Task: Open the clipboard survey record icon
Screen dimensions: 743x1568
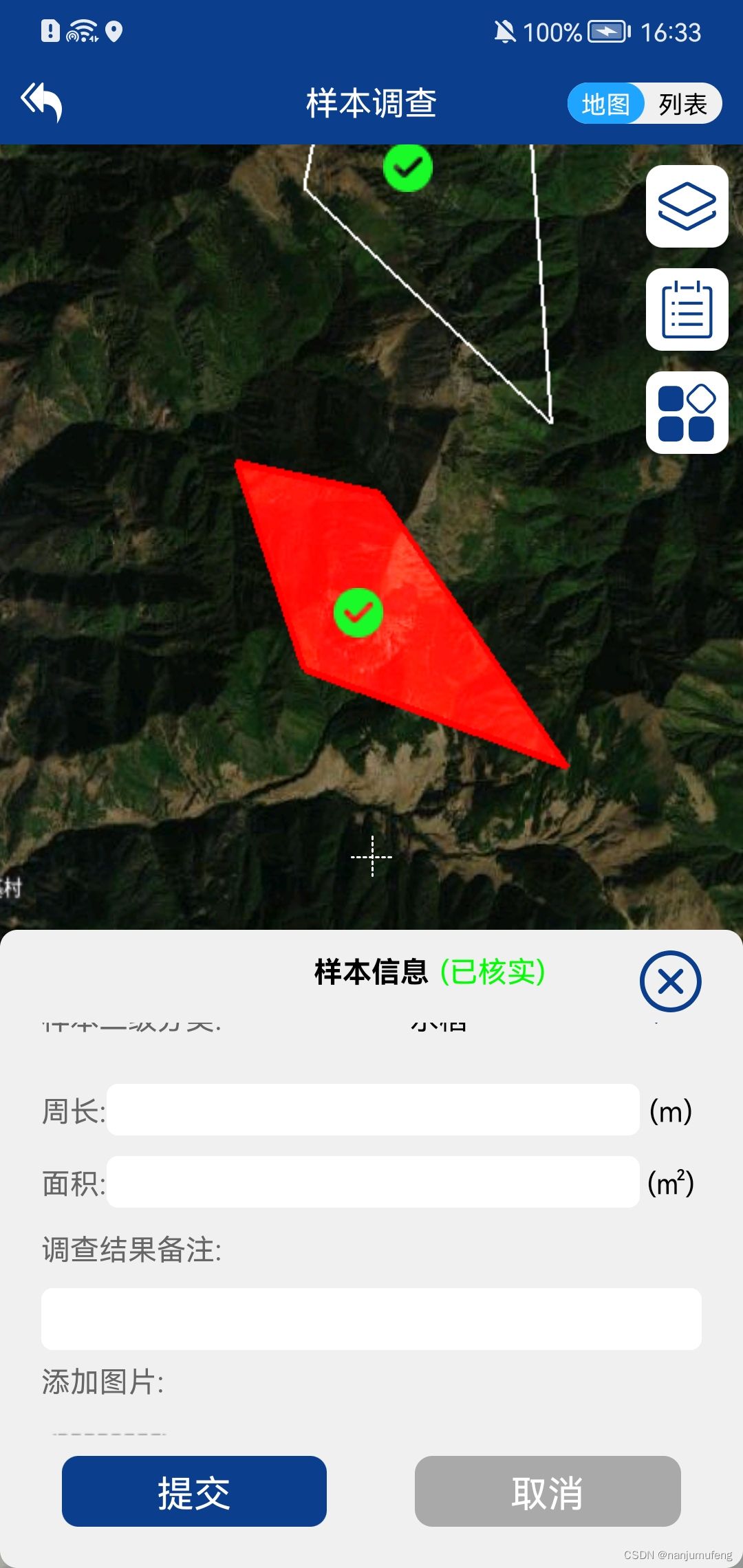Action: [686, 309]
